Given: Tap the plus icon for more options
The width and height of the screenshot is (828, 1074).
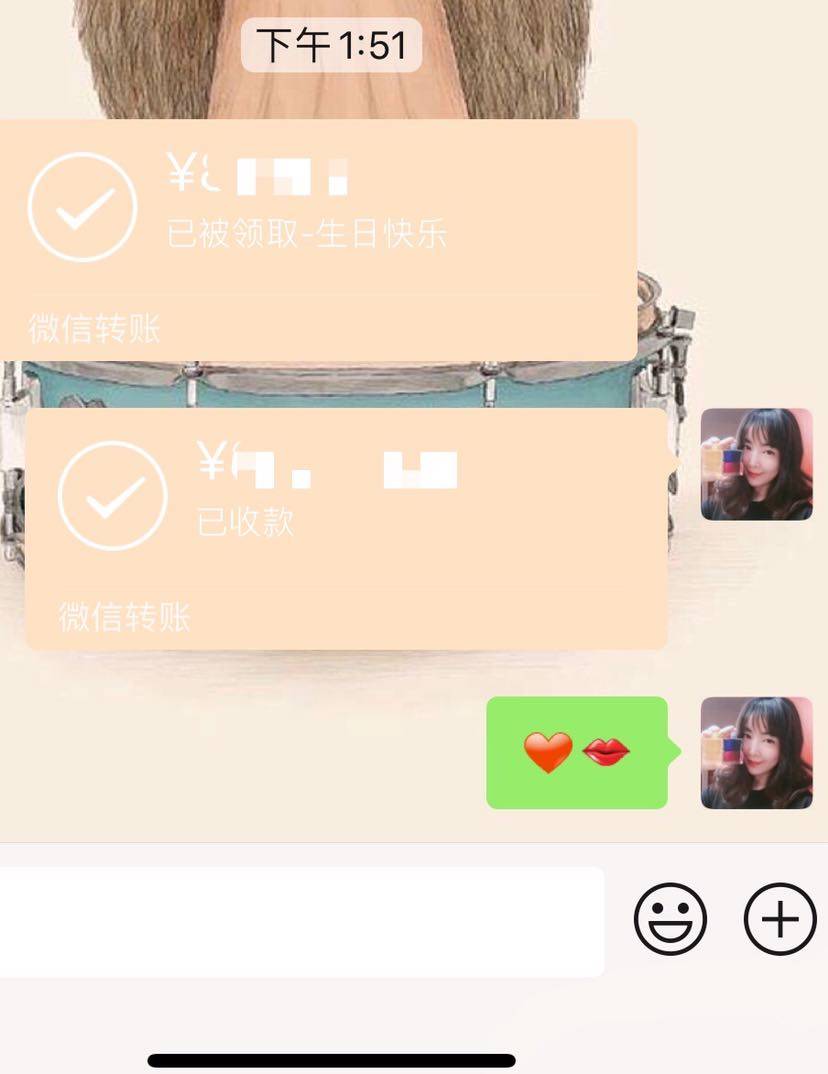Looking at the screenshot, I should [x=780, y=919].
